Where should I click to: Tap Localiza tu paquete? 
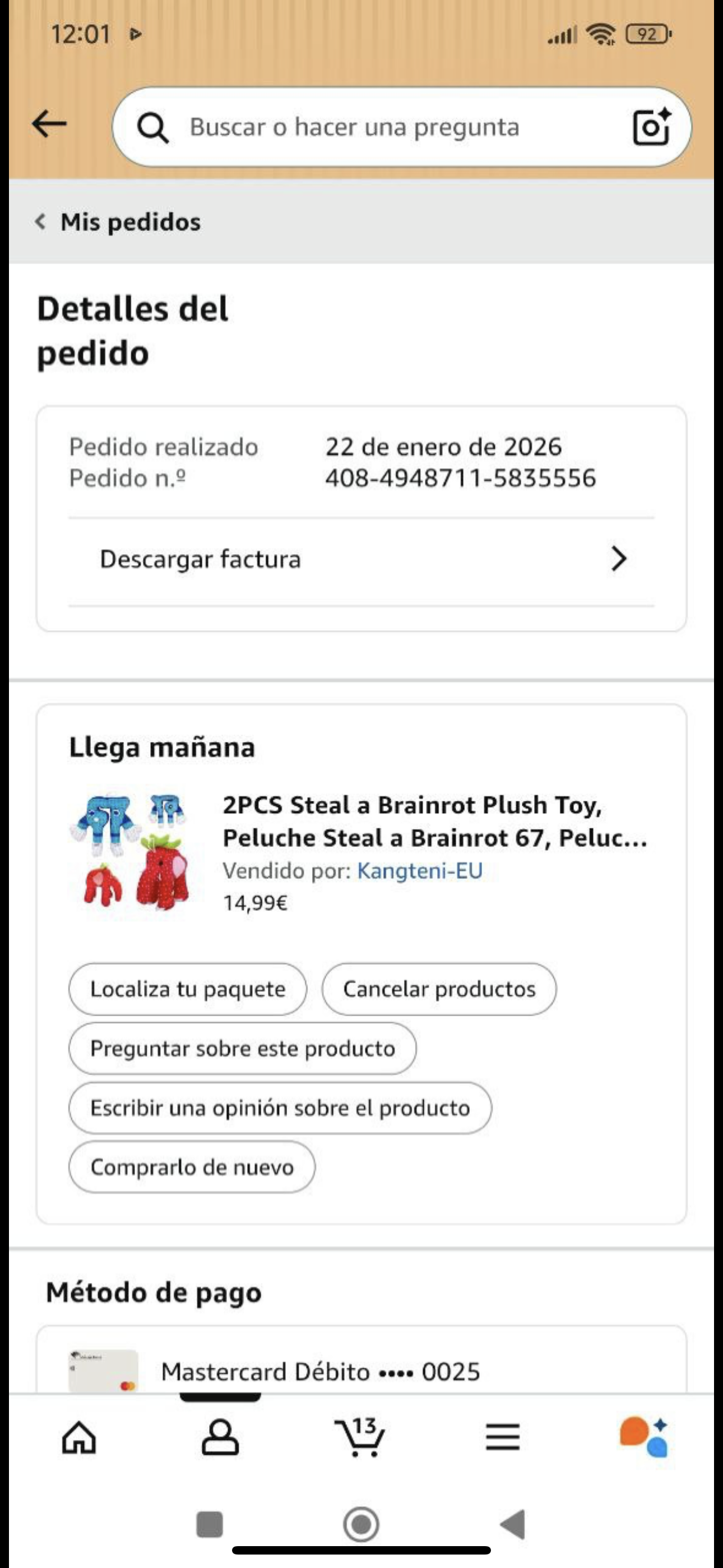click(187, 989)
